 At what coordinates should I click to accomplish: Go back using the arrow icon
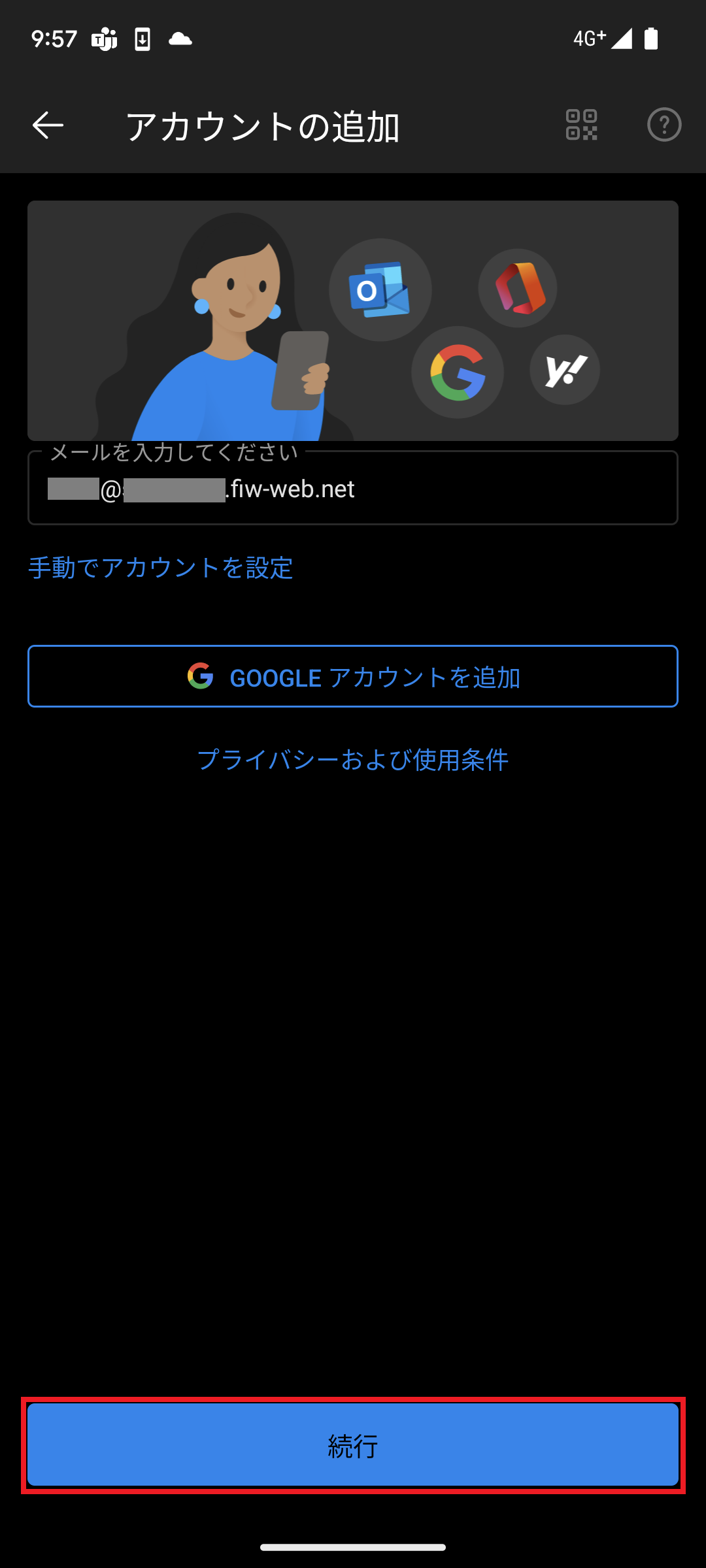pos(48,125)
